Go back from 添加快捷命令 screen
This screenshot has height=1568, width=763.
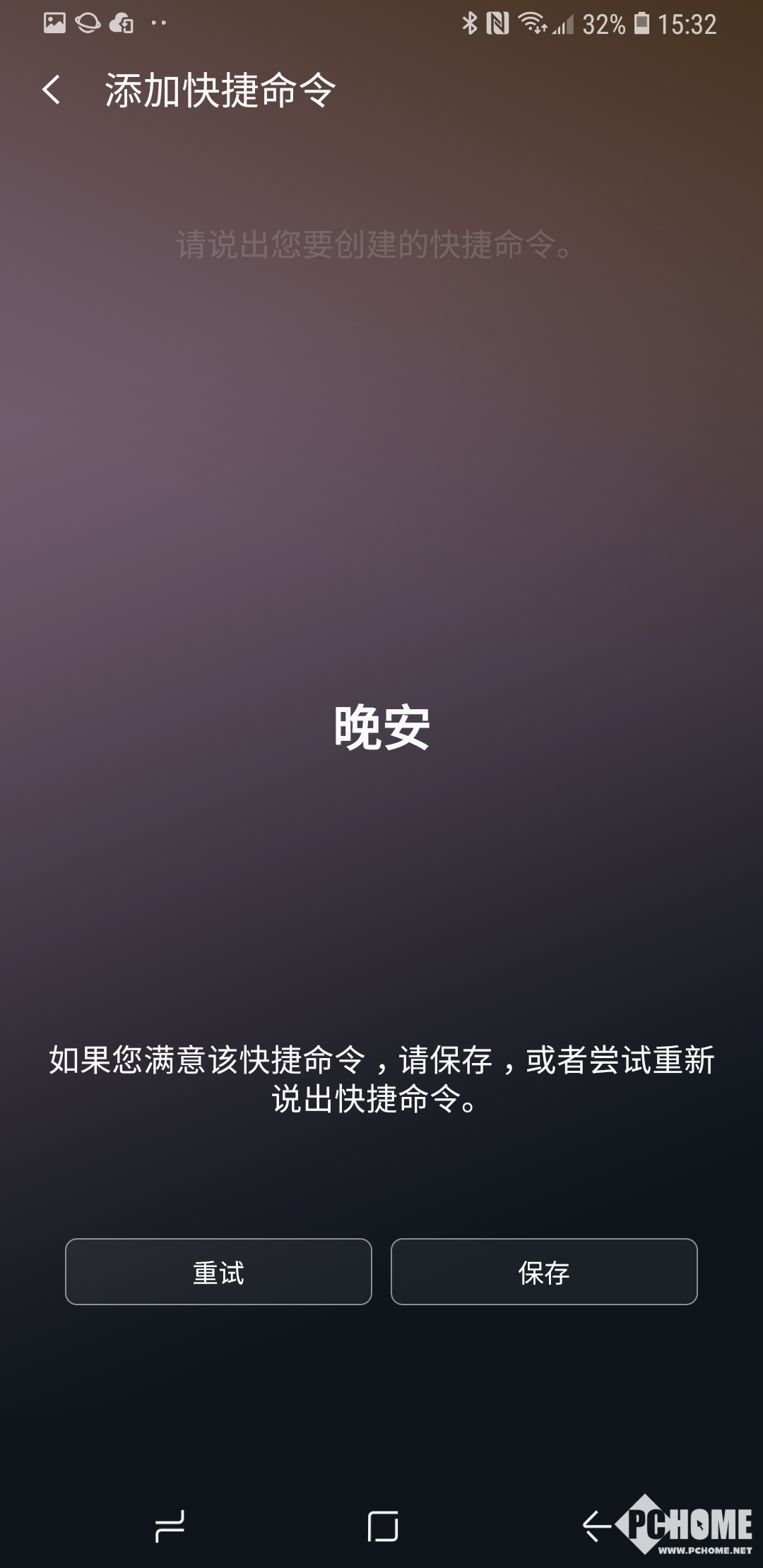tap(51, 90)
